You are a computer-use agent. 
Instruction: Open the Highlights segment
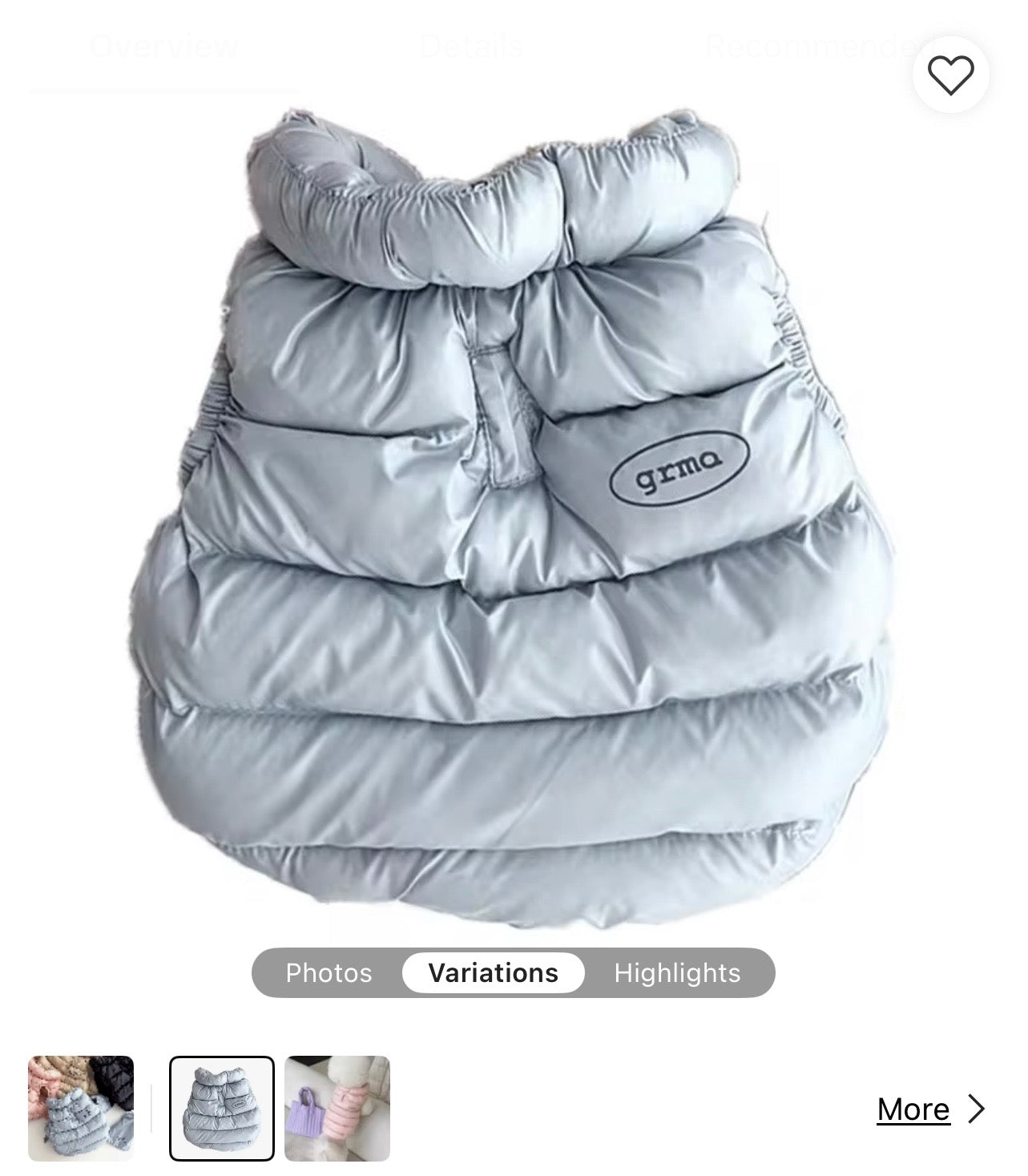(x=675, y=972)
